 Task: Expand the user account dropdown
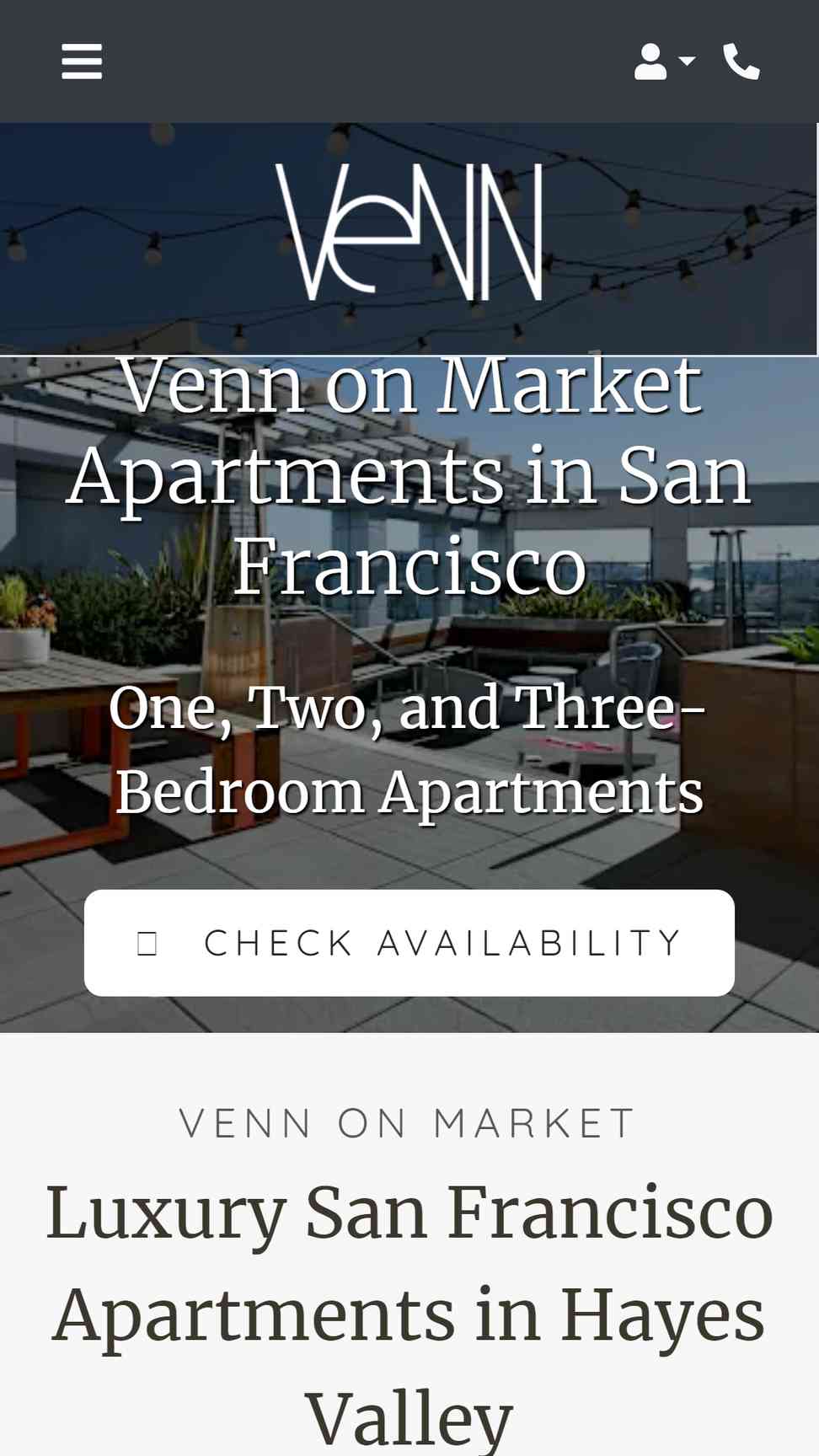pos(665,62)
